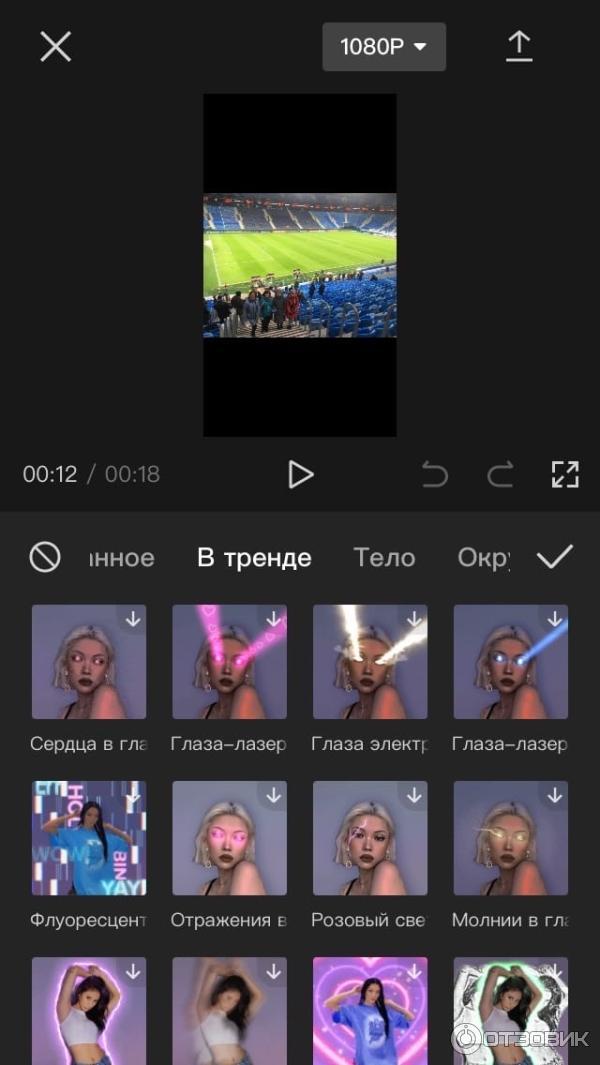Open the 1080P resolution dropdown

click(x=384, y=47)
